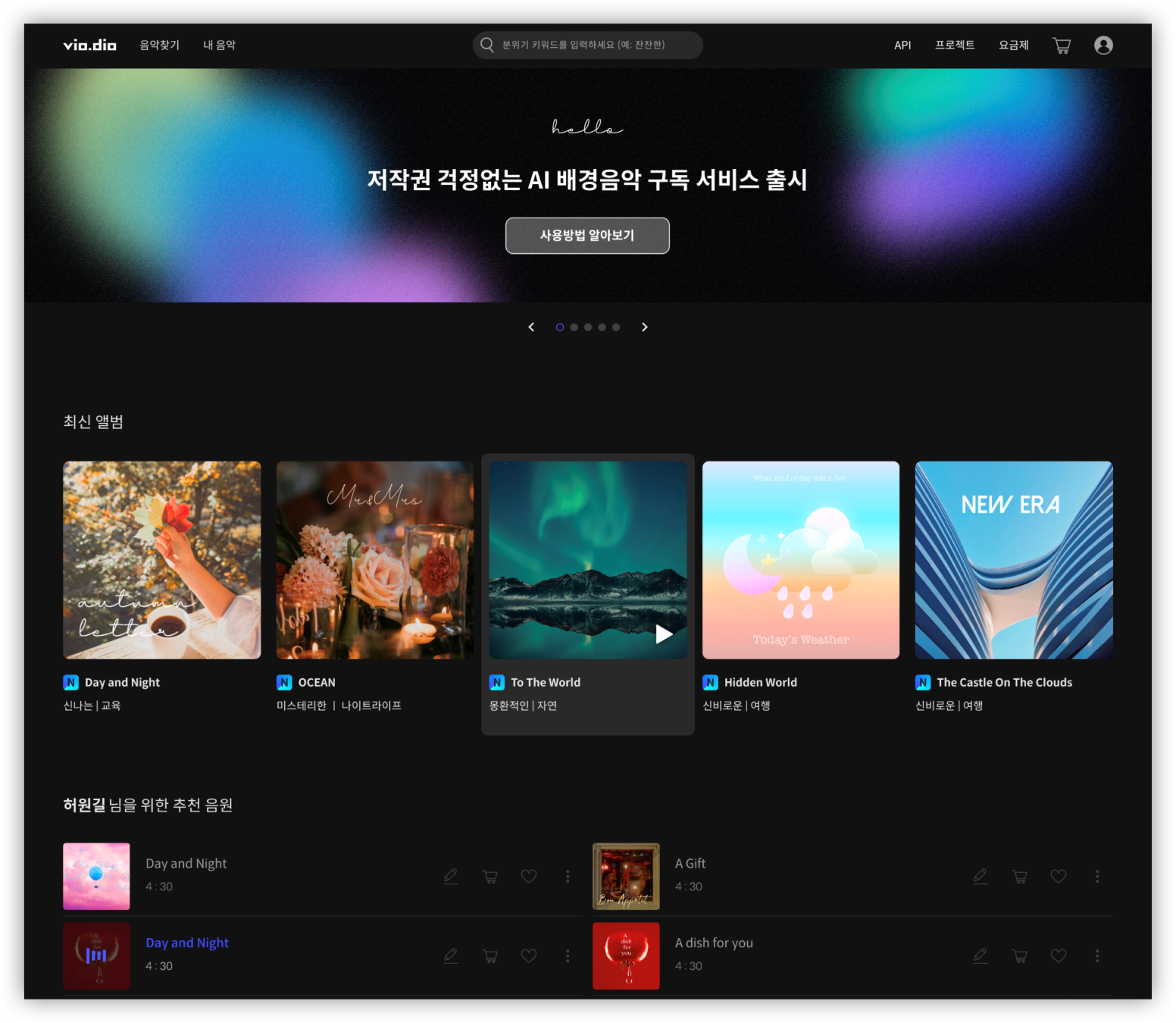Open more options for A Gift
This screenshot has height=1023, width=1176.
click(x=1097, y=876)
